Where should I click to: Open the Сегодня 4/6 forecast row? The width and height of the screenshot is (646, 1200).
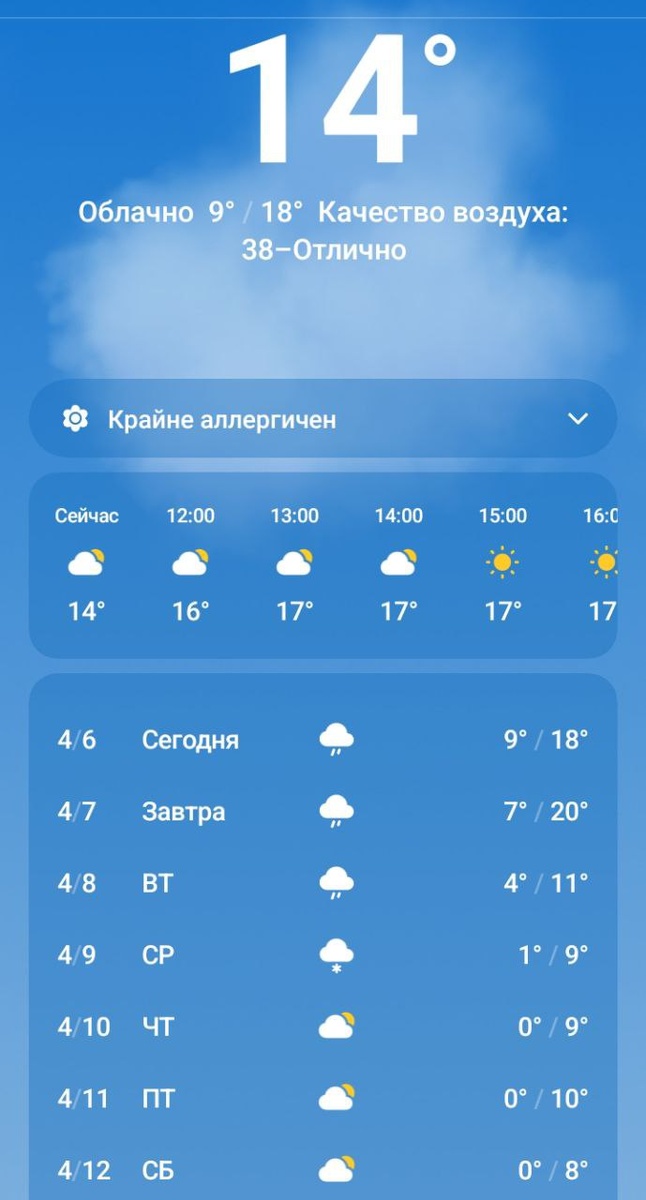tap(323, 740)
